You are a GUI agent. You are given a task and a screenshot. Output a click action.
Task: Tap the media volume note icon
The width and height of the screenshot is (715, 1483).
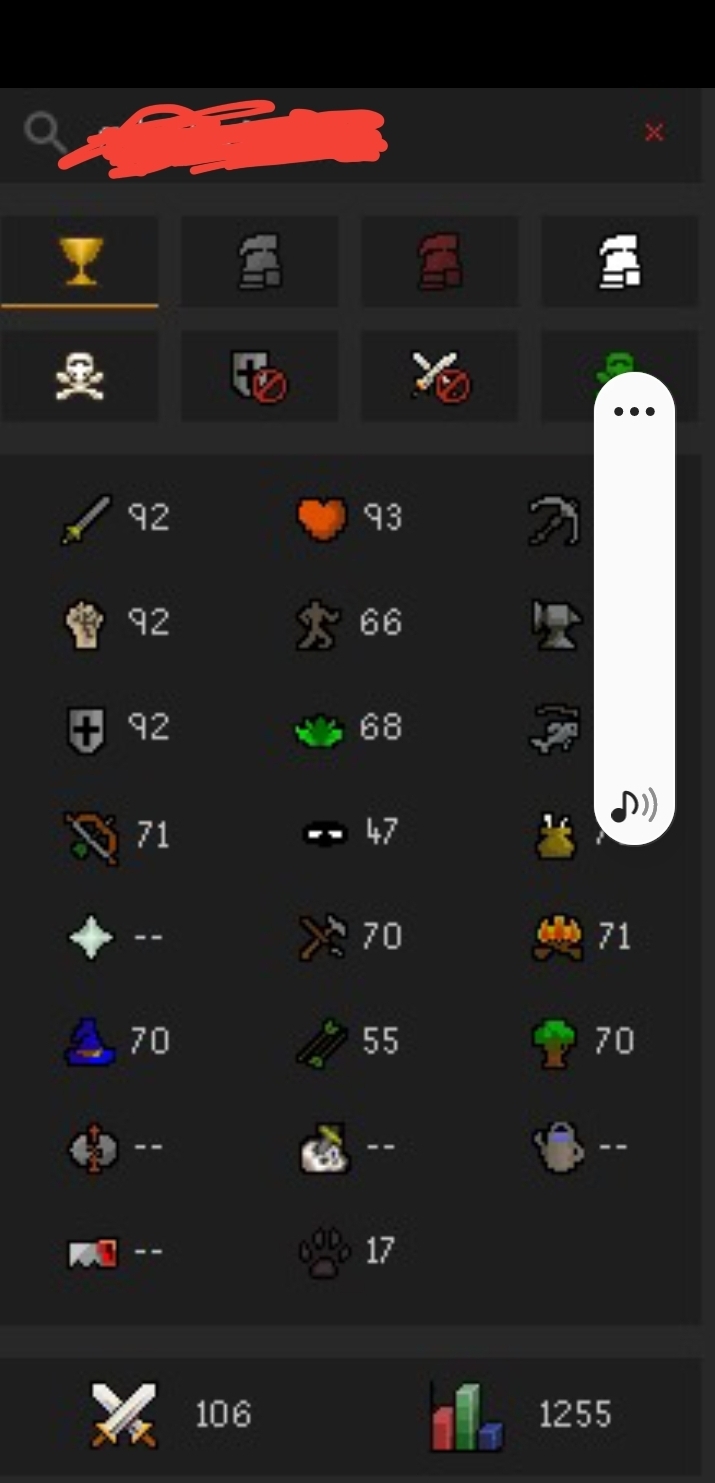(x=634, y=804)
